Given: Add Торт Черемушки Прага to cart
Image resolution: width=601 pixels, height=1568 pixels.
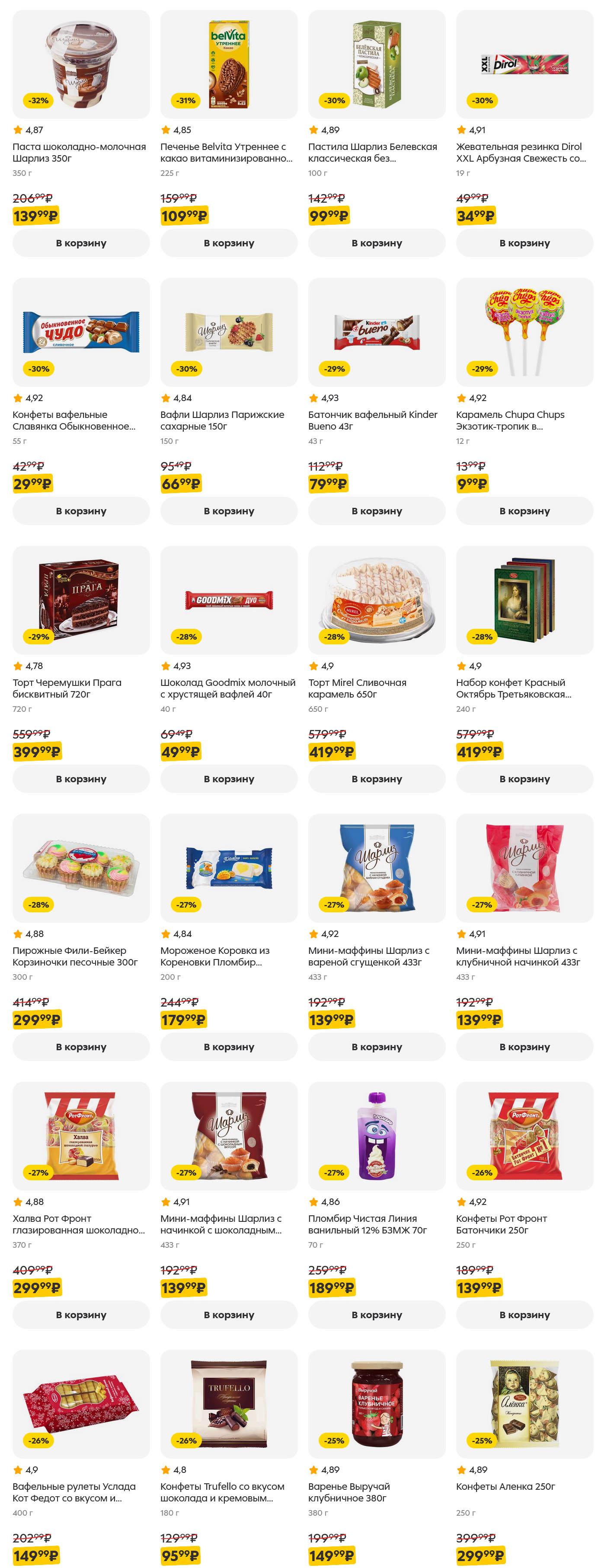Looking at the screenshot, I should 81,778.
